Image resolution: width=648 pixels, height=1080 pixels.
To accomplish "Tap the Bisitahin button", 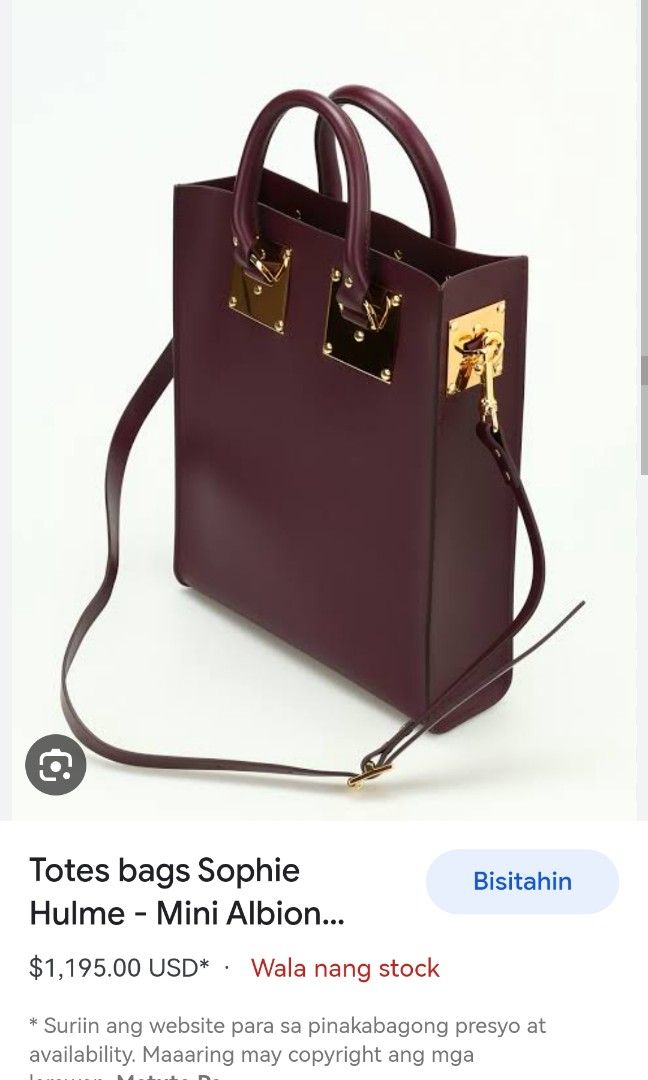I will point(522,881).
